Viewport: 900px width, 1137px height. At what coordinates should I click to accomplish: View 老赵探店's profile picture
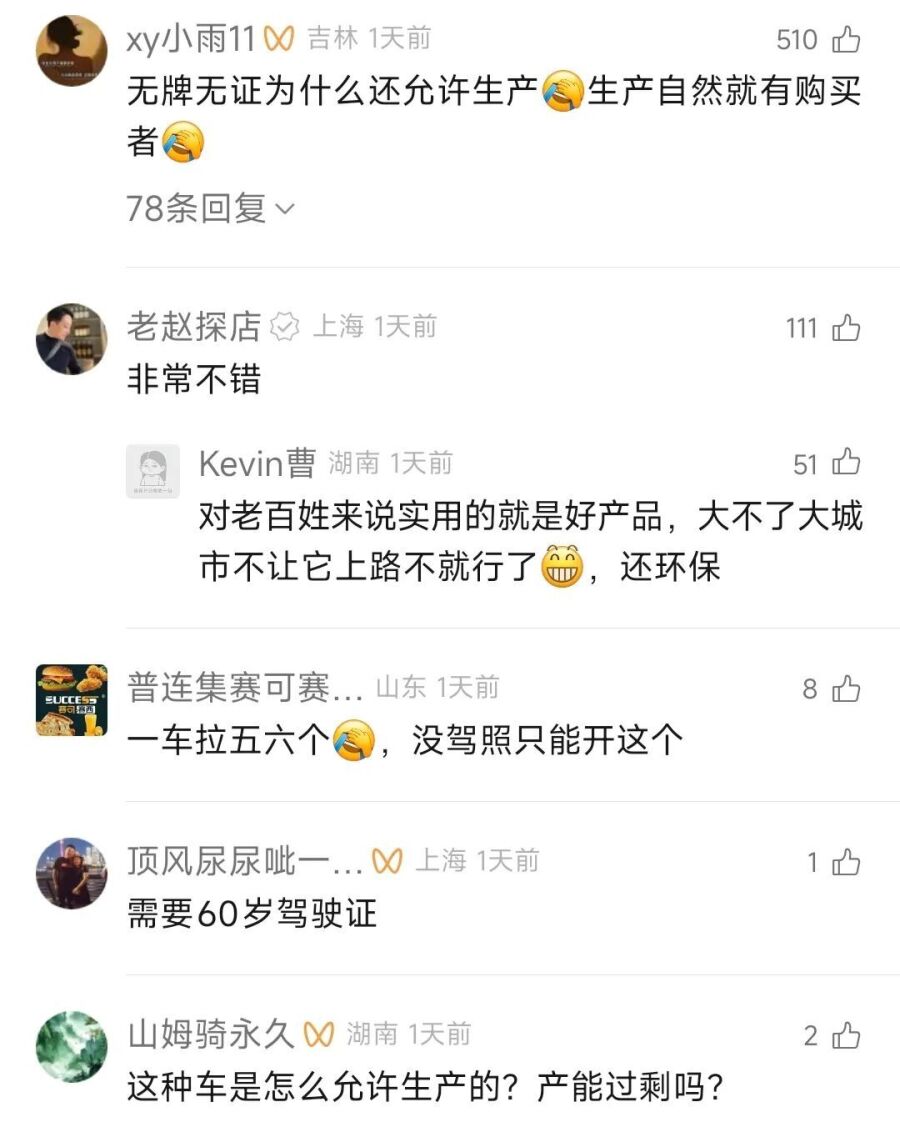tap(71, 339)
